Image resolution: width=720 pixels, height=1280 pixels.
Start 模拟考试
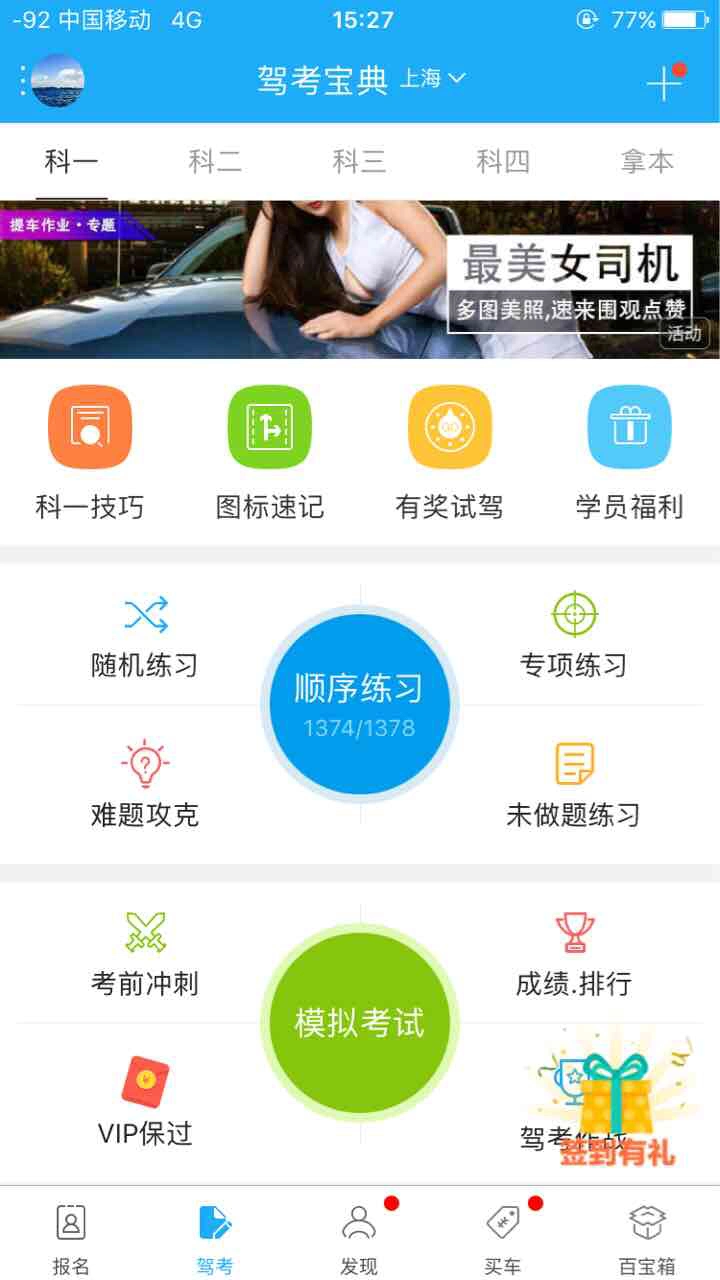360,1023
